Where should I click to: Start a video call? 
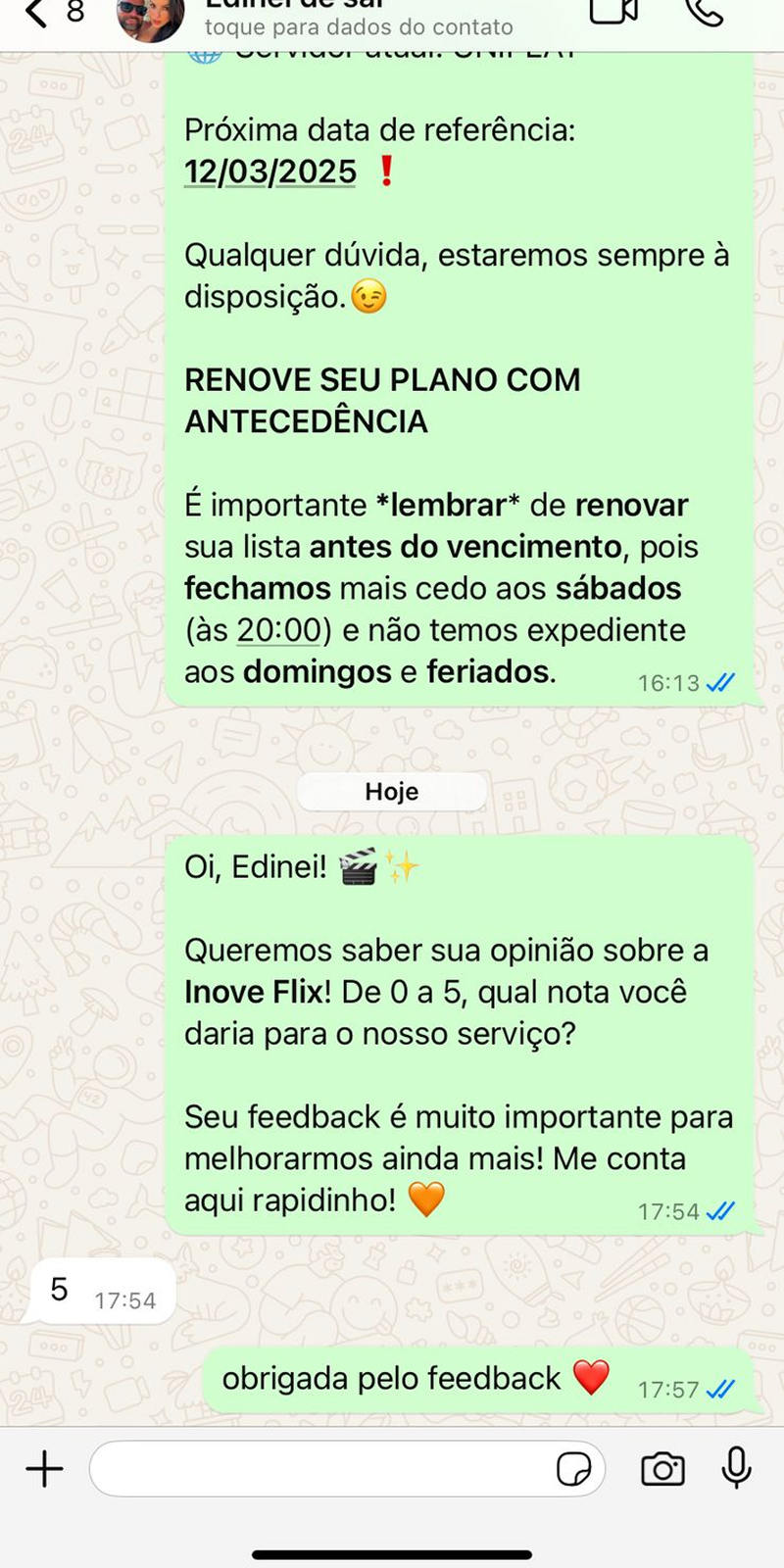[613, 12]
